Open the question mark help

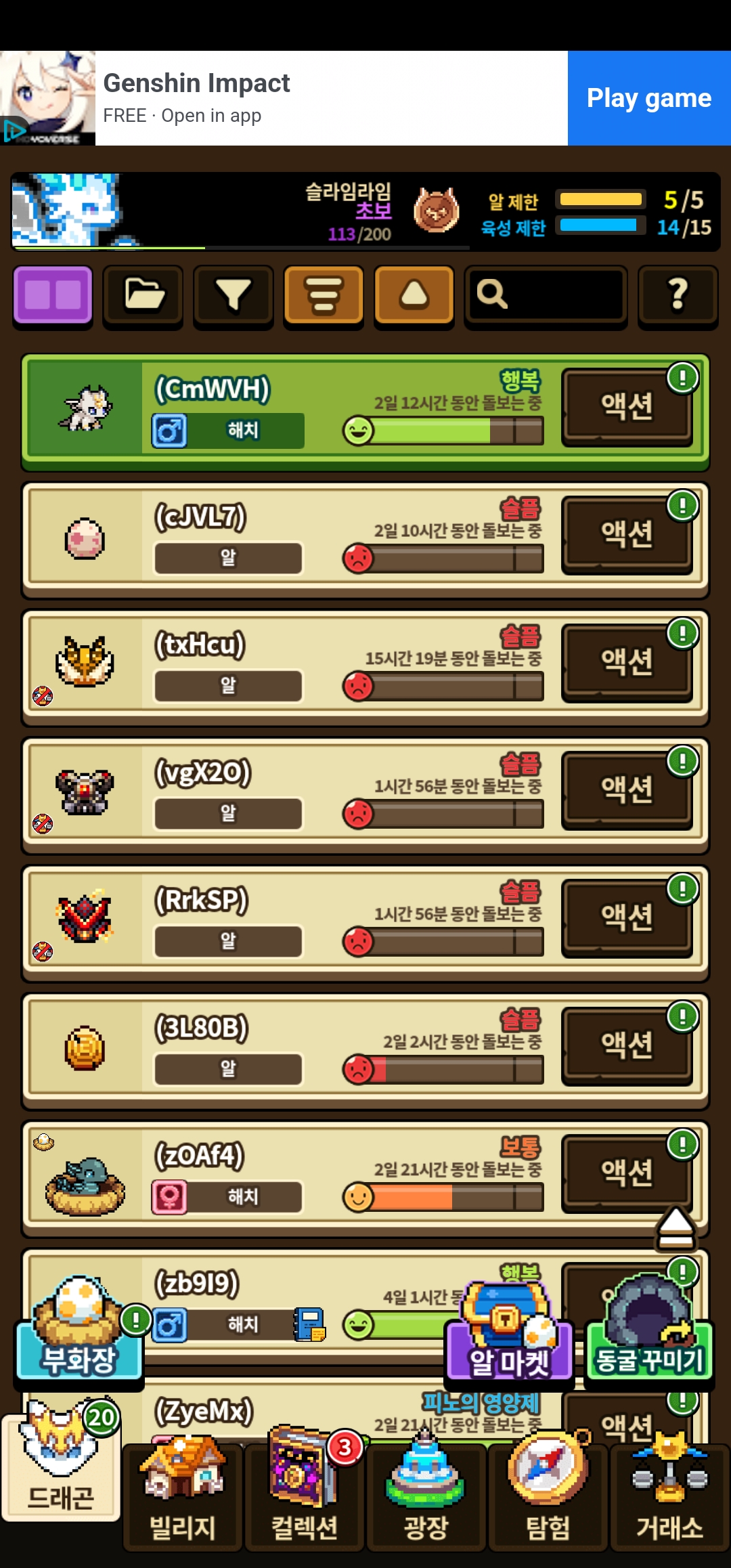678,296
